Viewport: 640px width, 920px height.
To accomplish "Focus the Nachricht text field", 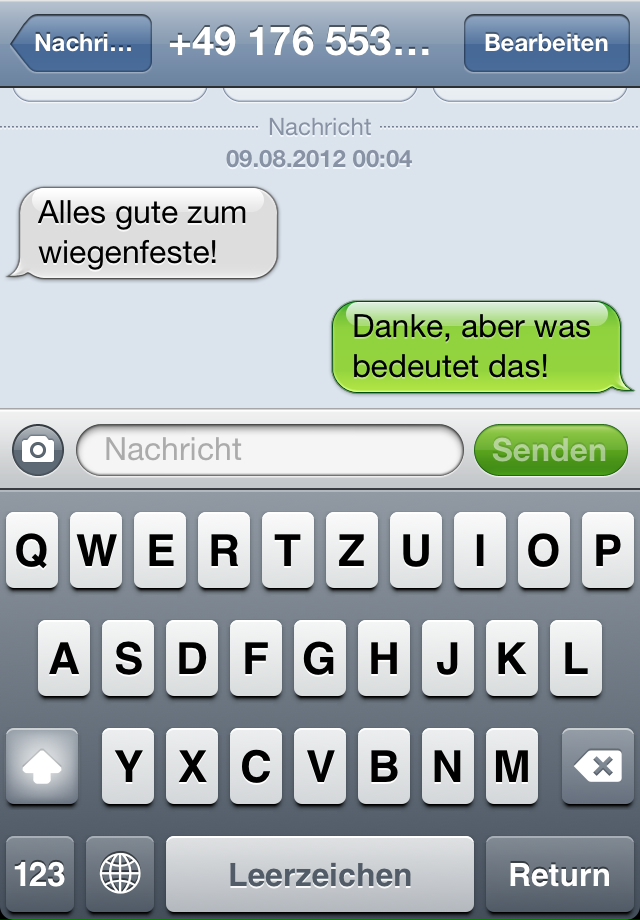I will [x=269, y=449].
